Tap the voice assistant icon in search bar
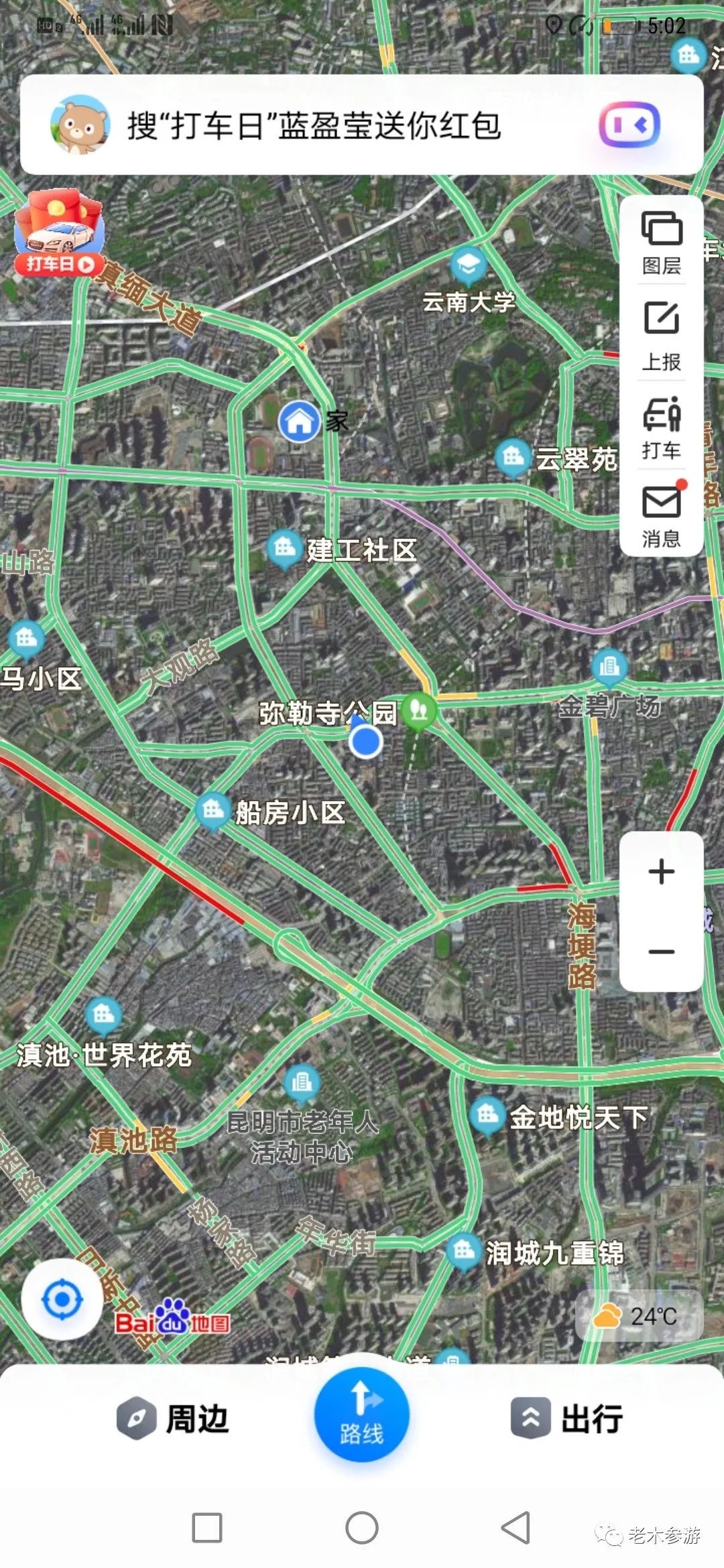The height and width of the screenshot is (1568, 724). tap(629, 125)
